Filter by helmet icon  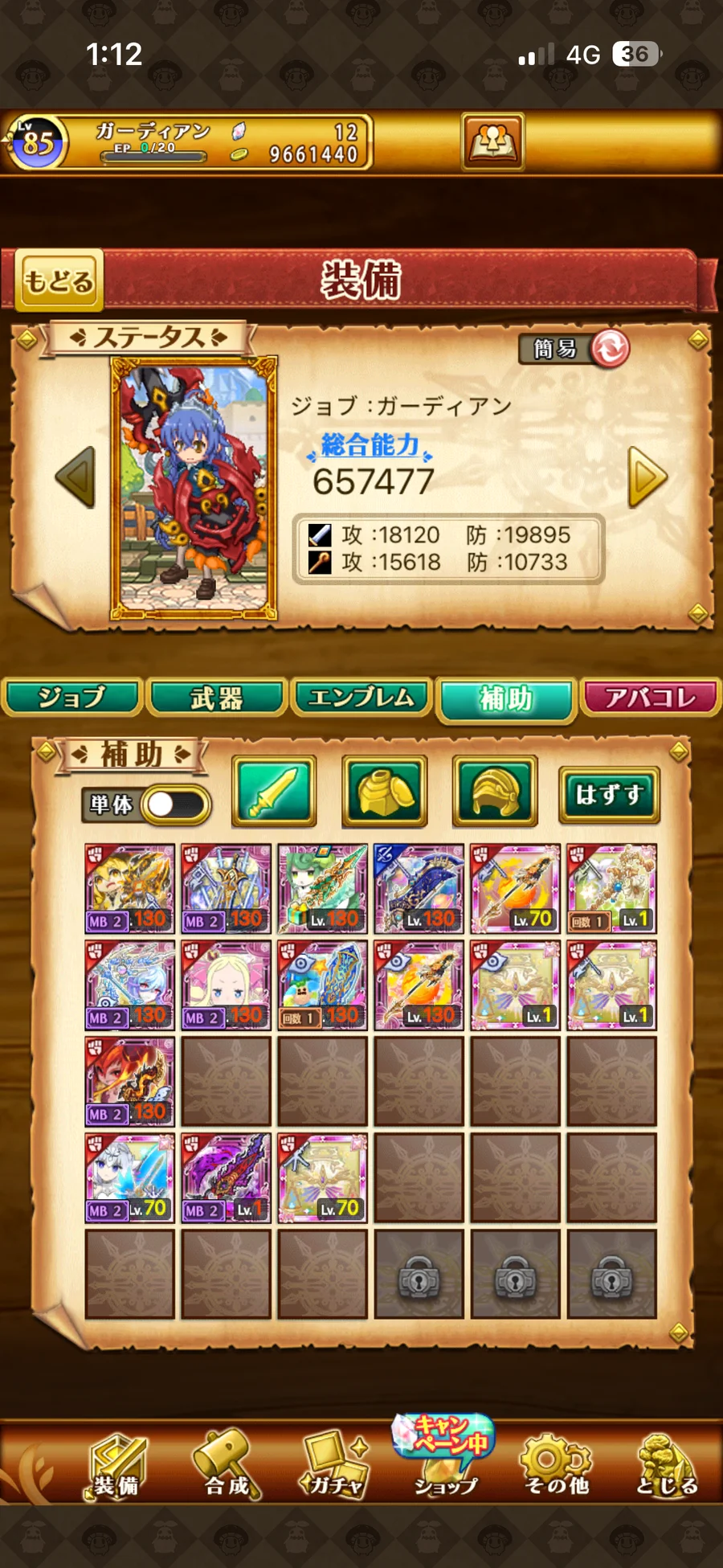[494, 792]
